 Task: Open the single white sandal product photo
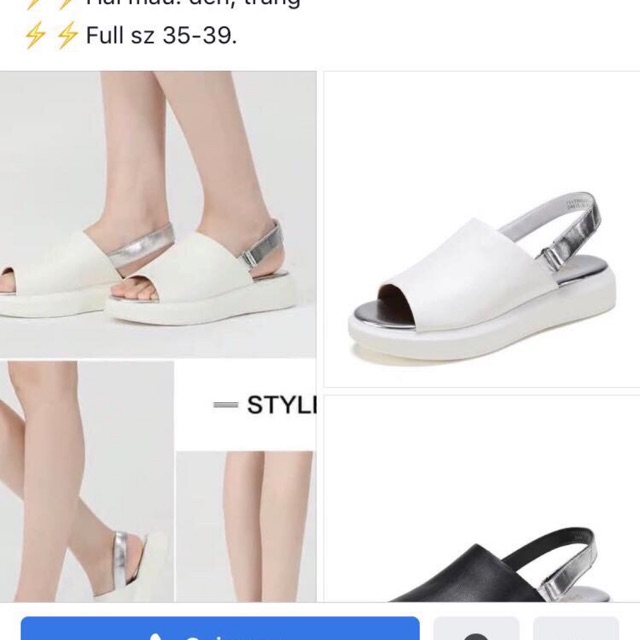481,230
